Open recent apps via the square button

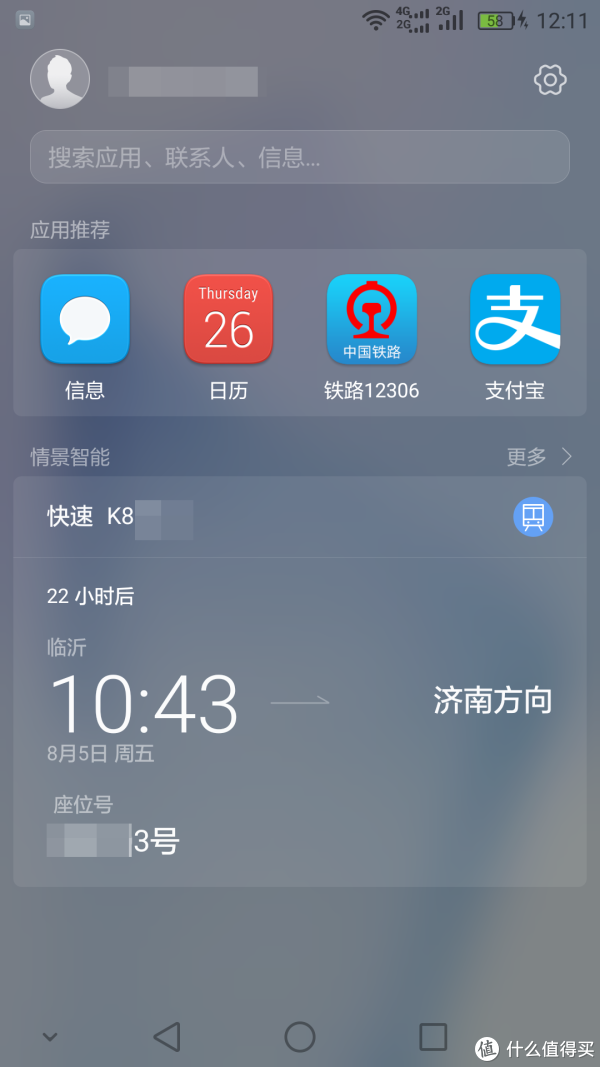pos(433,1037)
